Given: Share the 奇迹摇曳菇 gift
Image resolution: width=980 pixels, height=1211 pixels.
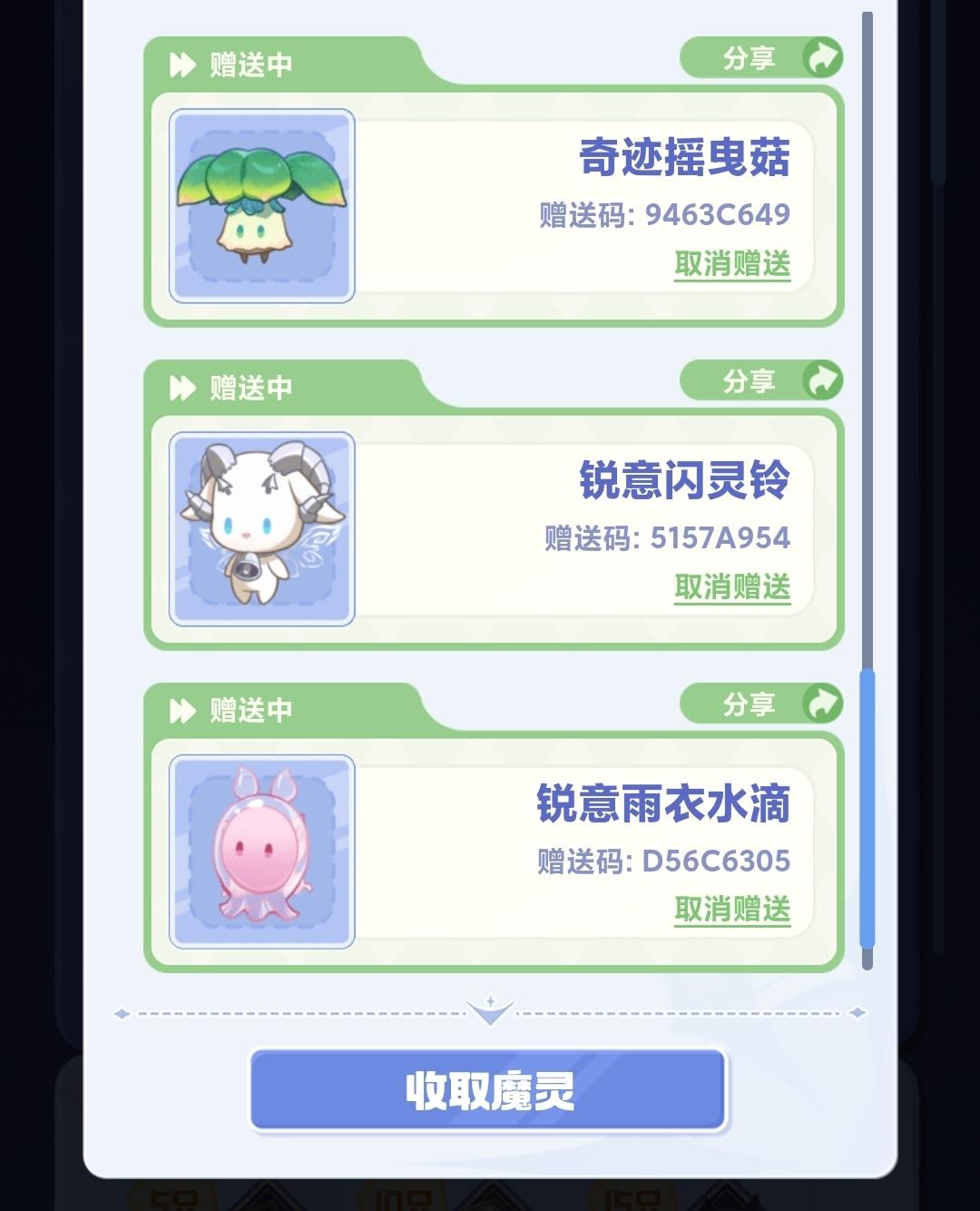Looking at the screenshot, I should (762, 59).
